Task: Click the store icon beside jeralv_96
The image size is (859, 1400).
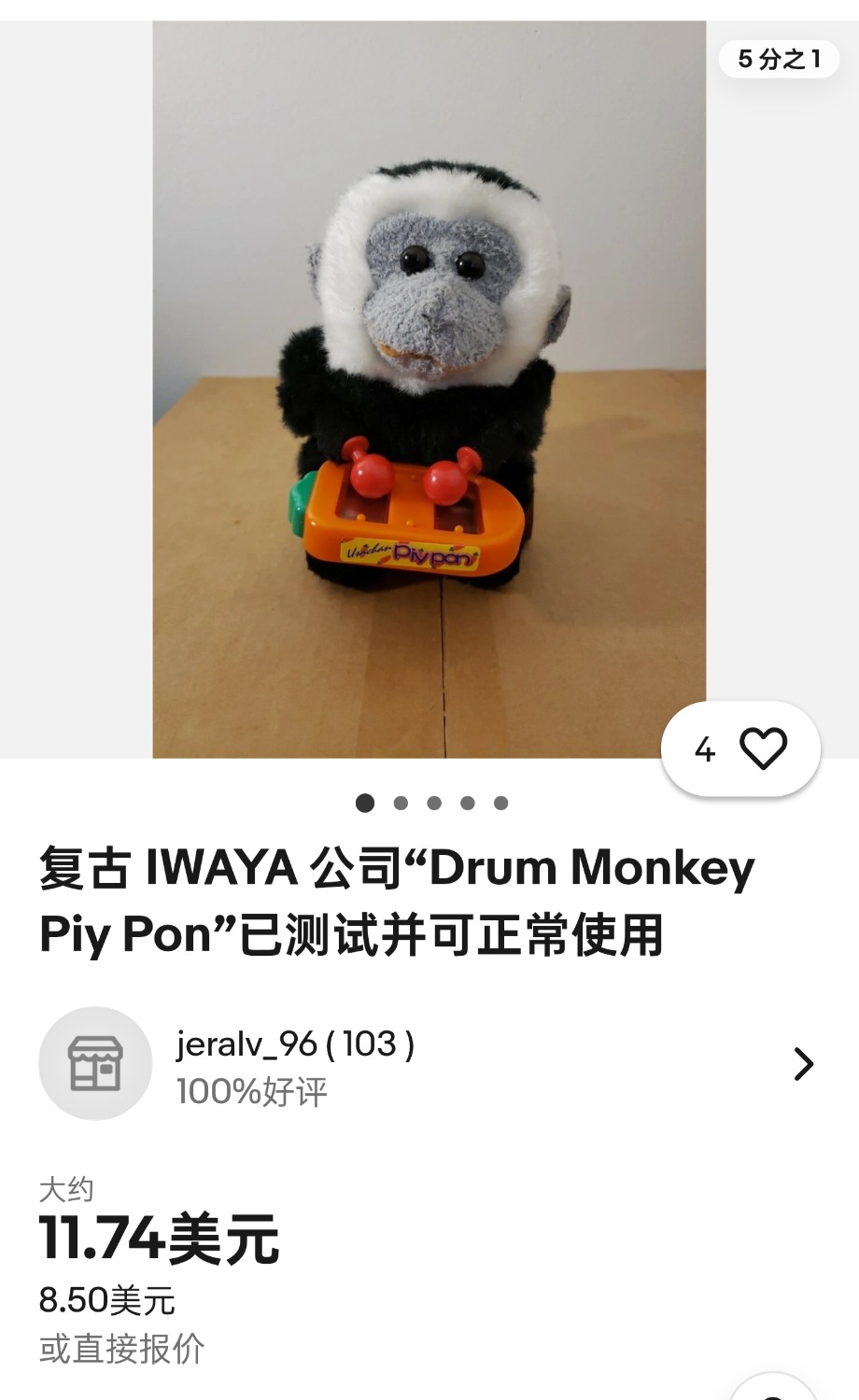Action: click(93, 1062)
